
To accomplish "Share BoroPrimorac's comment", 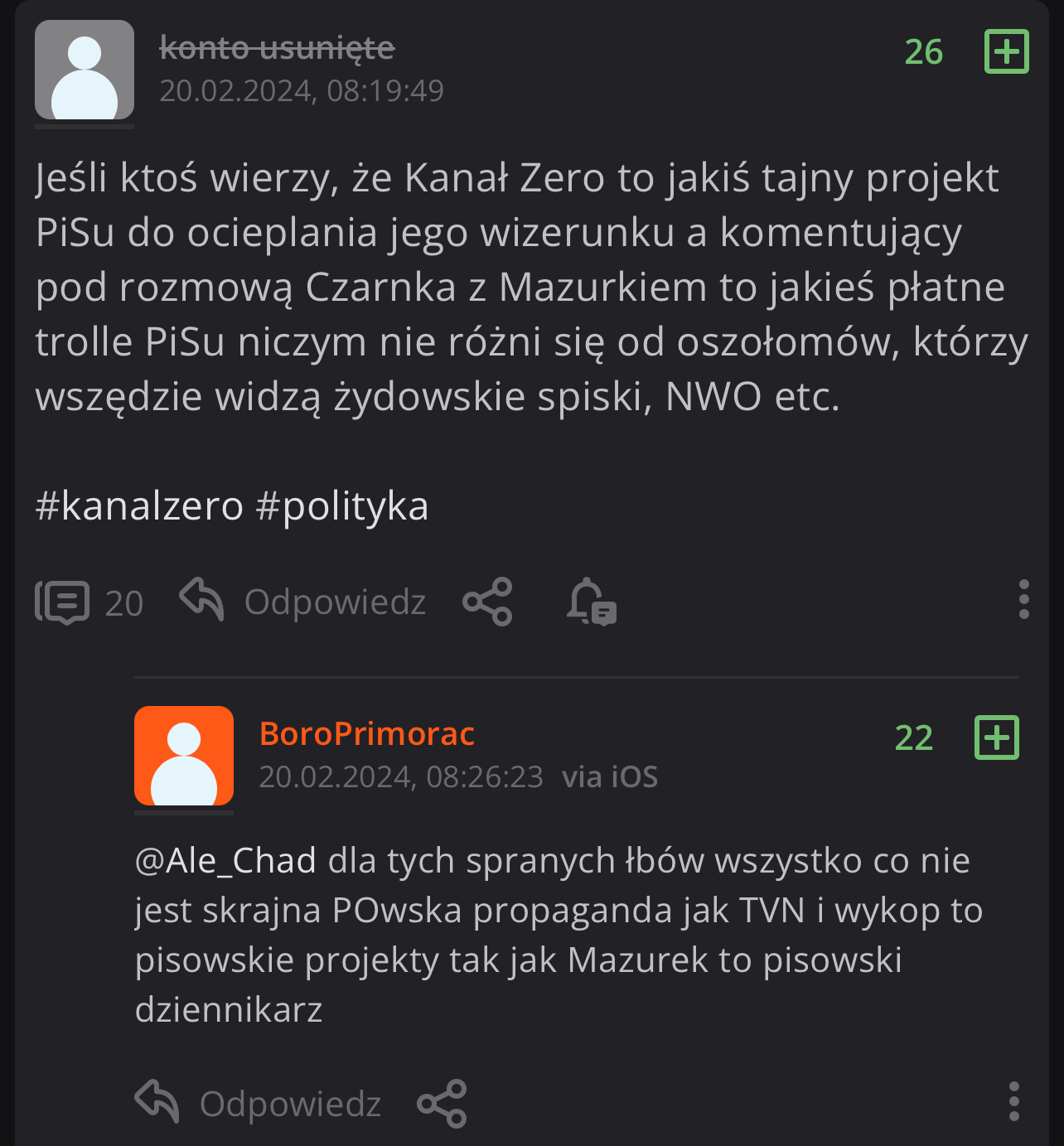I will point(442,1103).
